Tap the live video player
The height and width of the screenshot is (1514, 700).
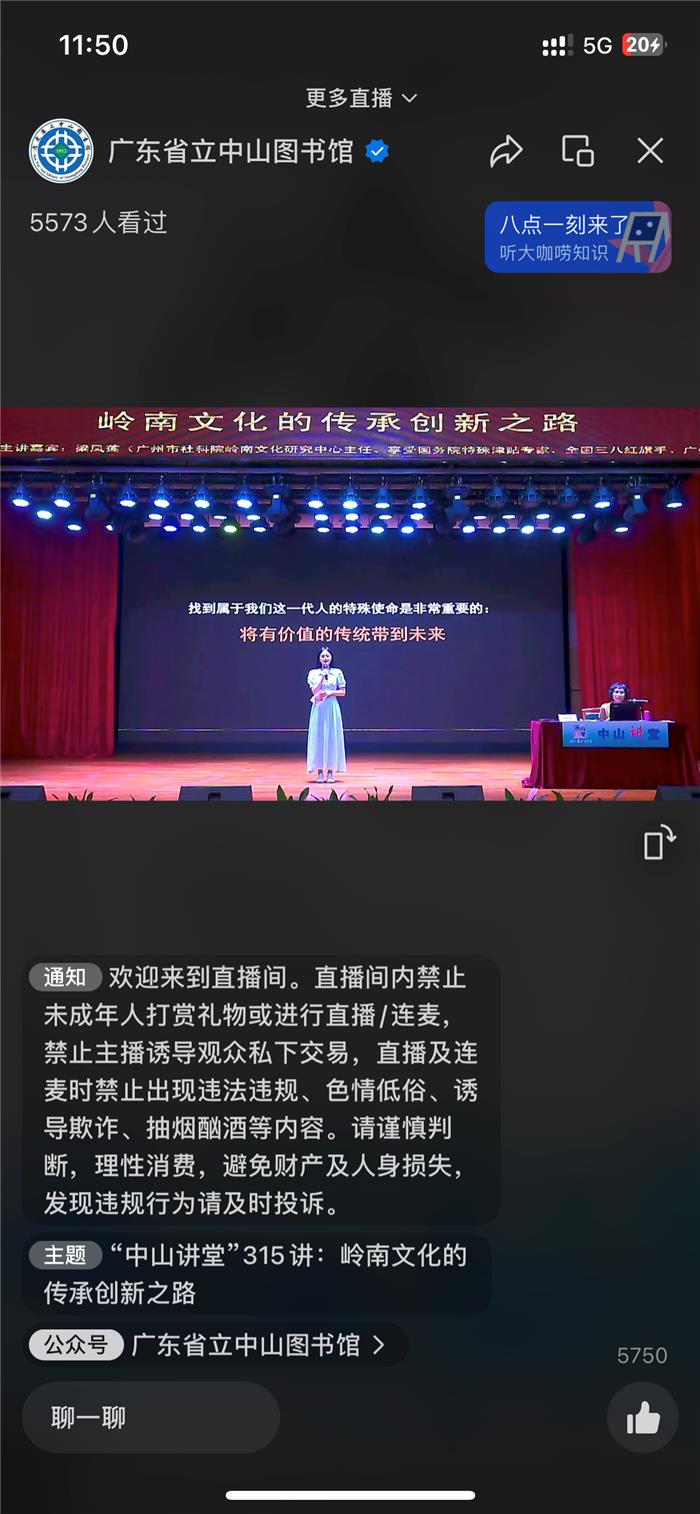(350, 603)
